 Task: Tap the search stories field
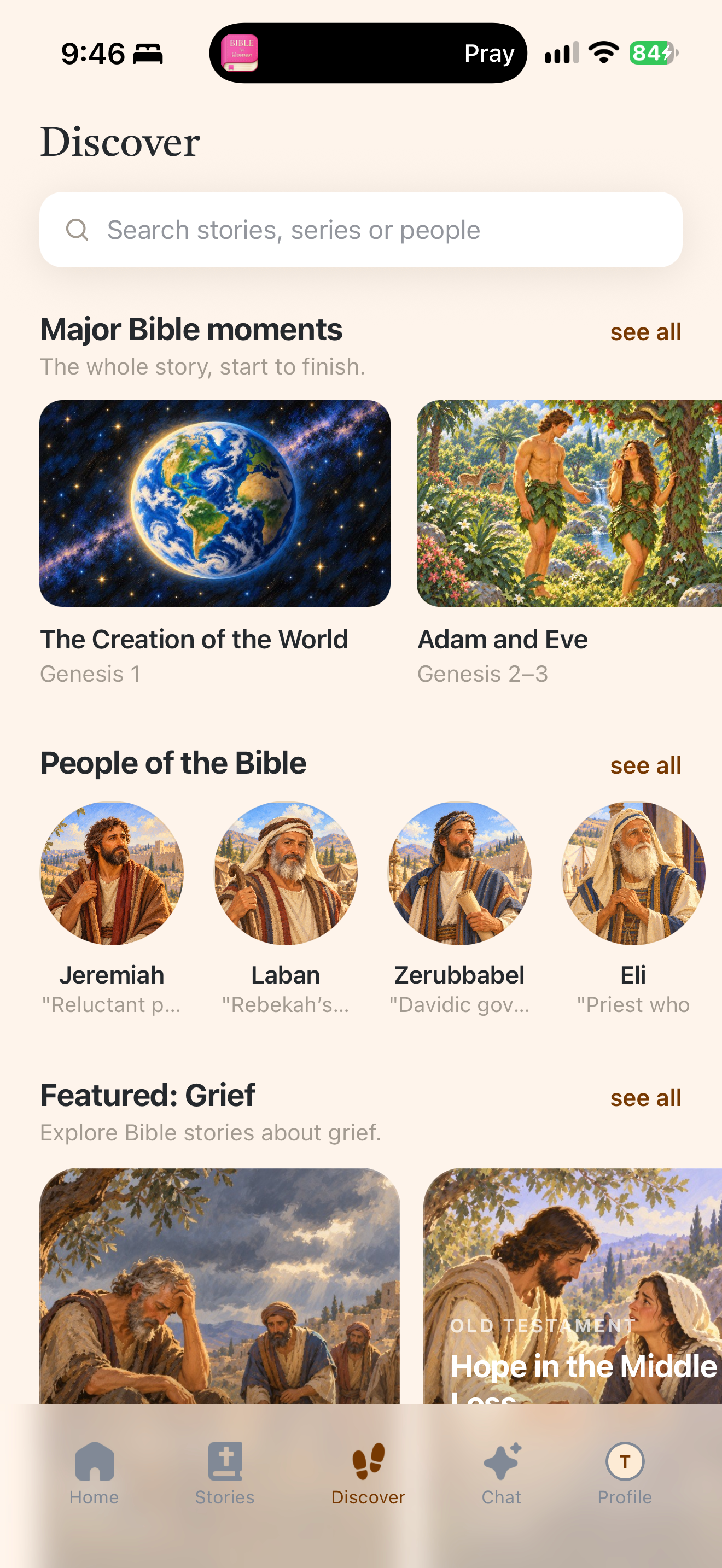click(361, 230)
